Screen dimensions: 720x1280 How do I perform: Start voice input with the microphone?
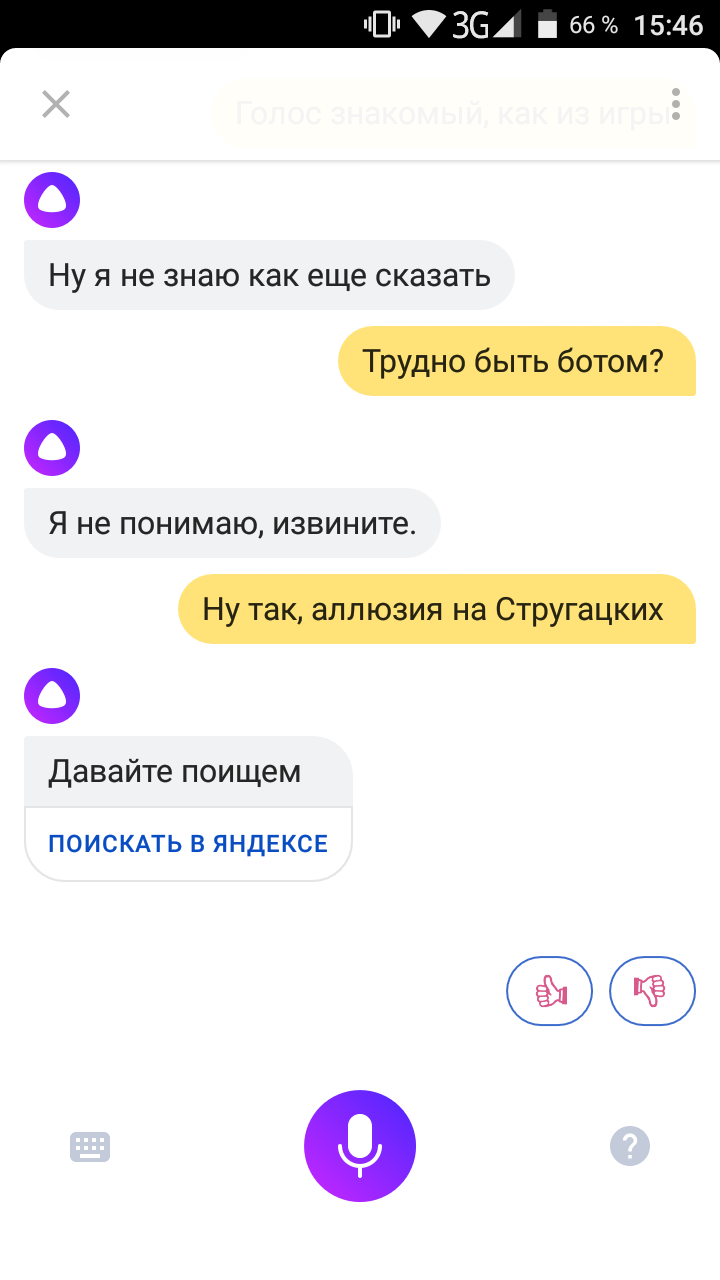pos(360,1145)
